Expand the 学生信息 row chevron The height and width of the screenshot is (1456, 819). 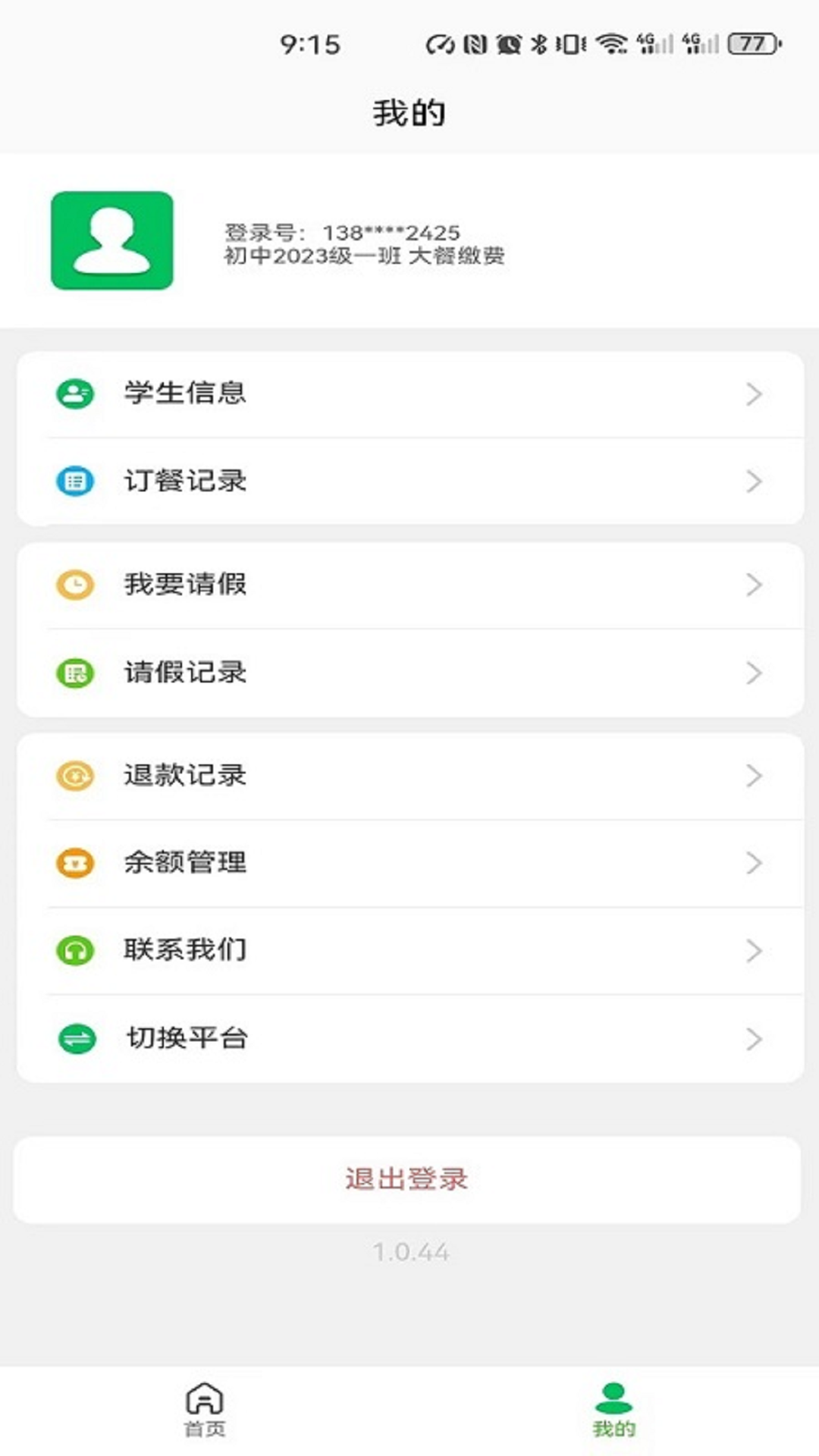(753, 393)
